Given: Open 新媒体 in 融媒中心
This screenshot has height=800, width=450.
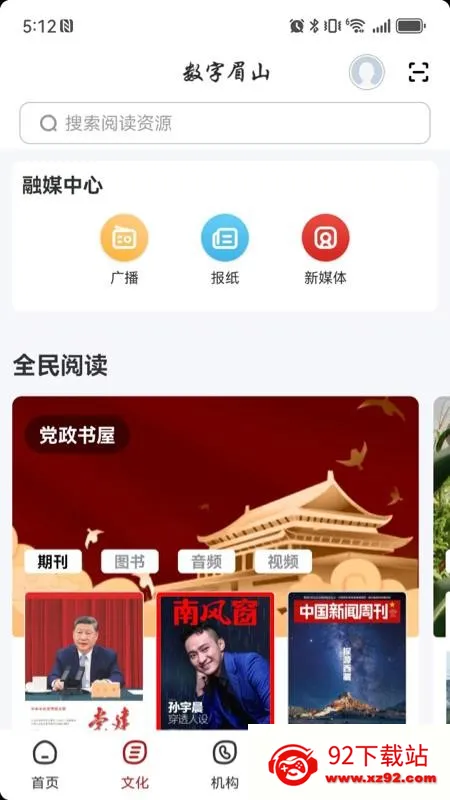Looking at the screenshot, I should pos(326,249).
